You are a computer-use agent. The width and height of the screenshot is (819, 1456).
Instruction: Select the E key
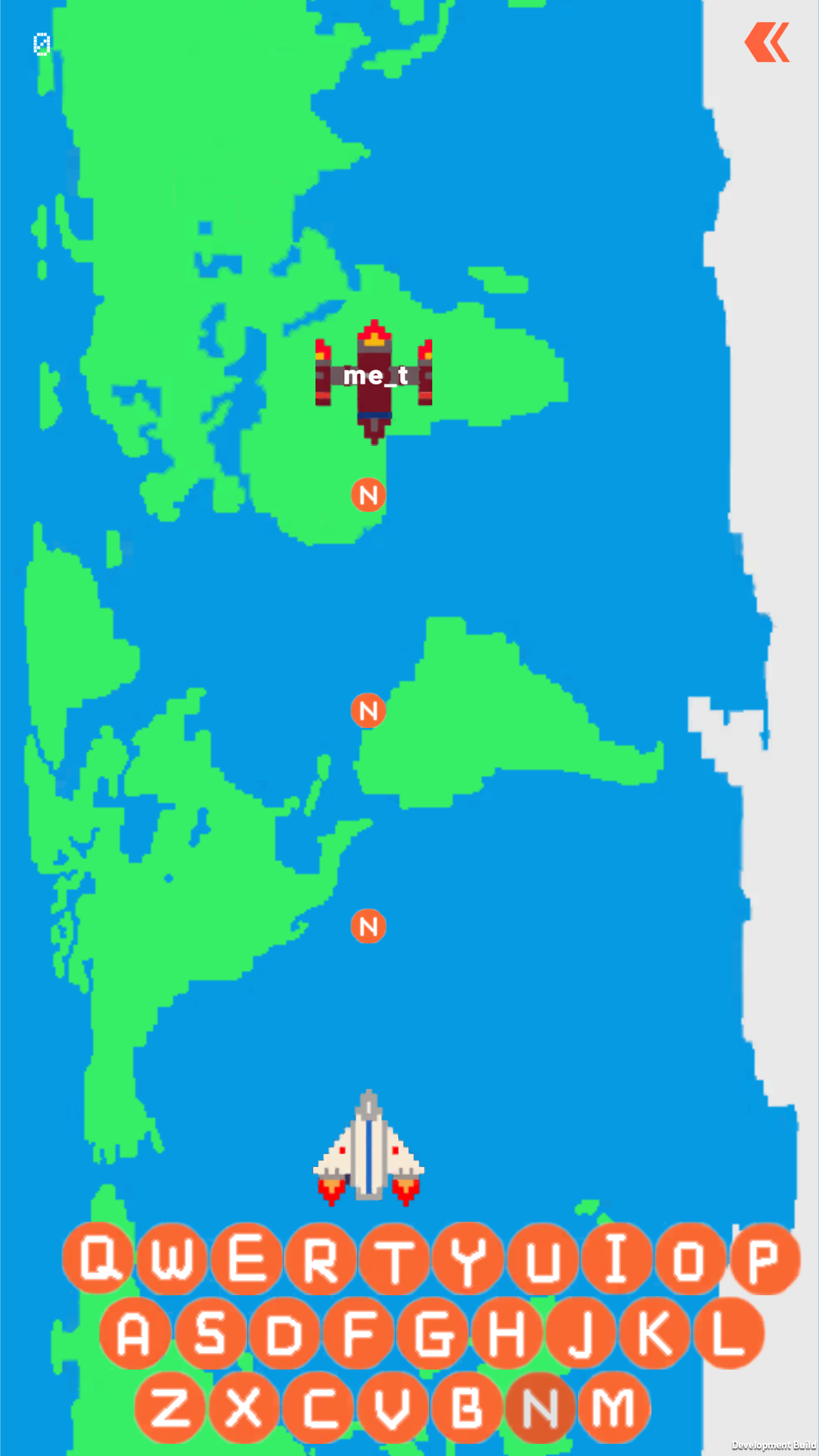247,1259
